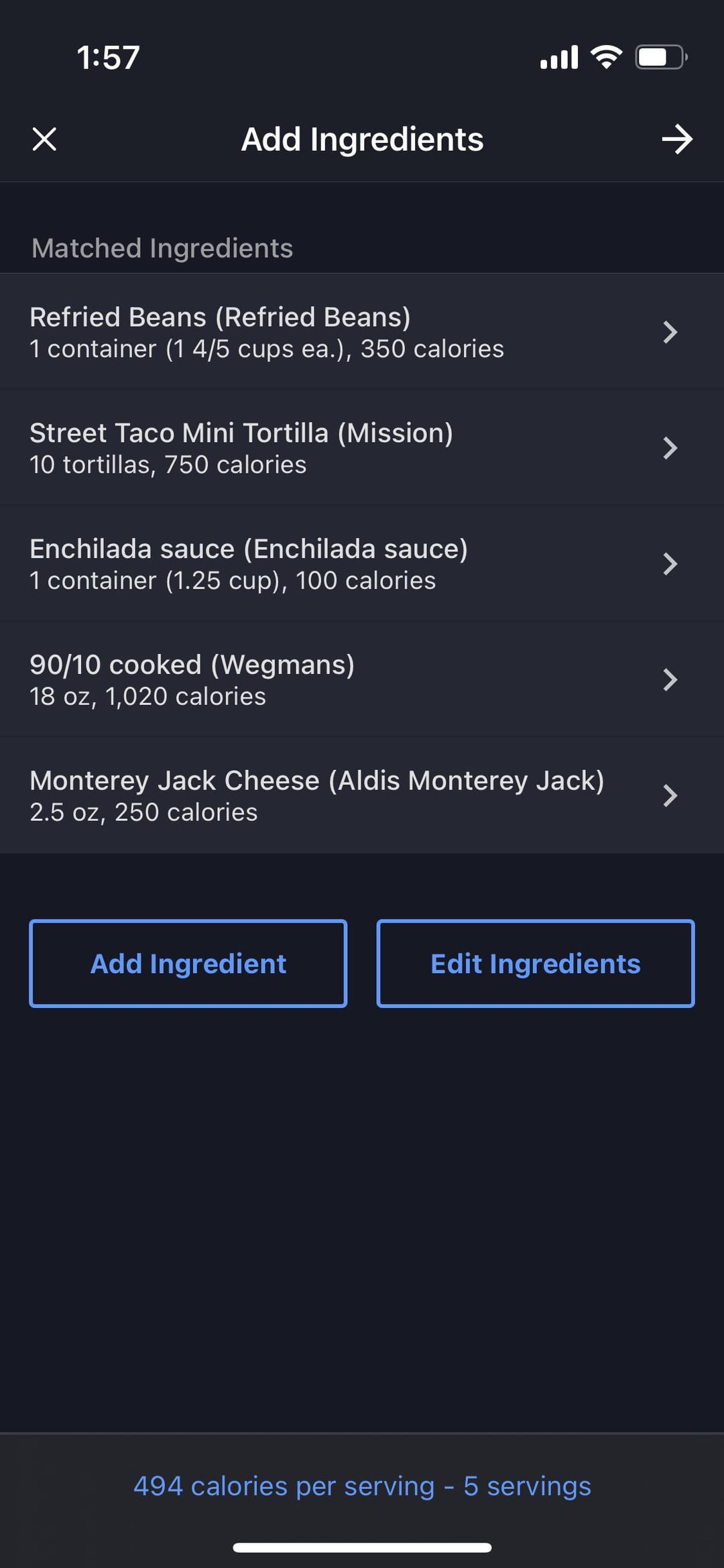Viewport: 724px width, 1568px height.
Task: Open Street Taco Mini Tortilla details
Action: click(x=362, y=448)
